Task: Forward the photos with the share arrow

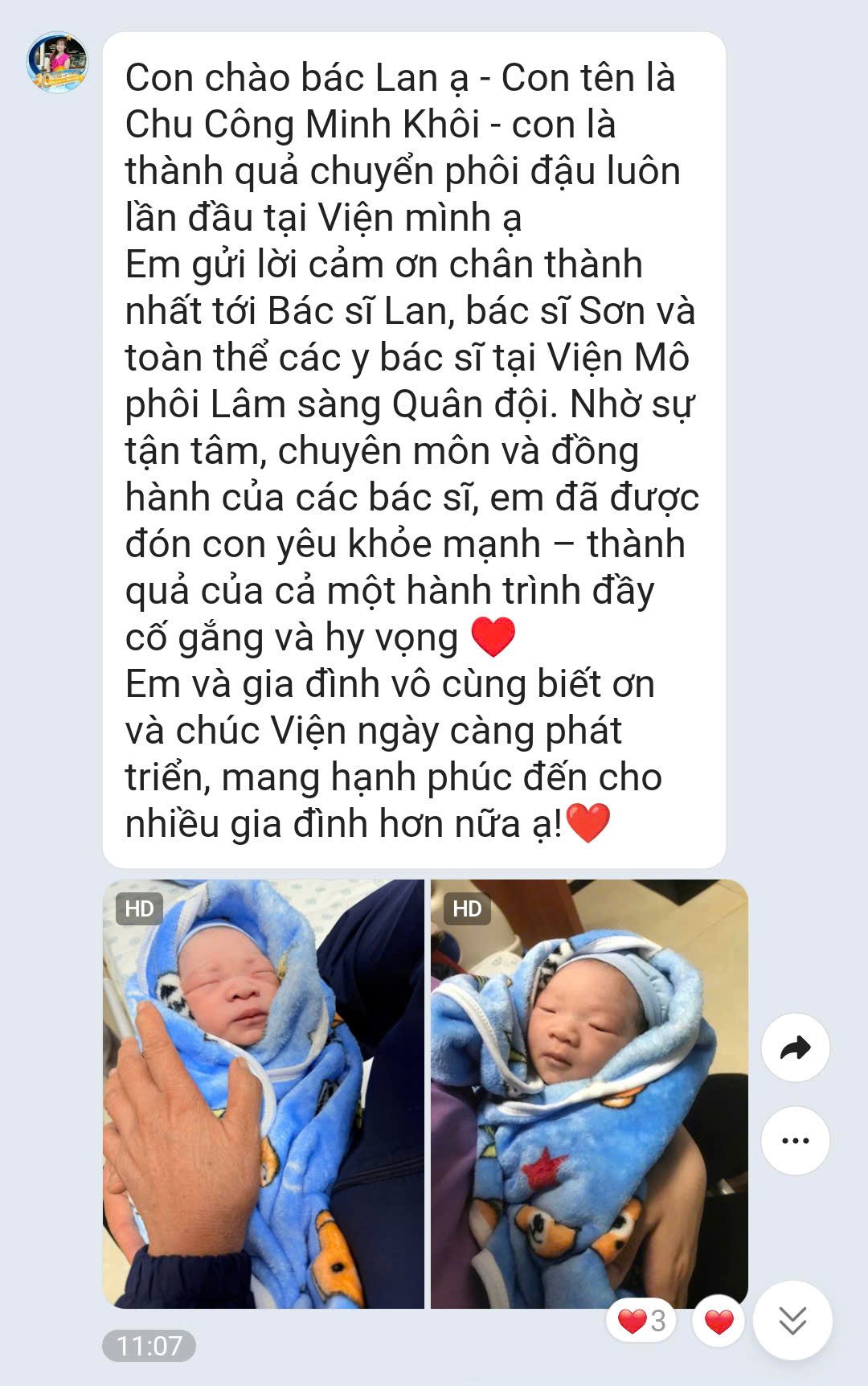Action: 795,1048
